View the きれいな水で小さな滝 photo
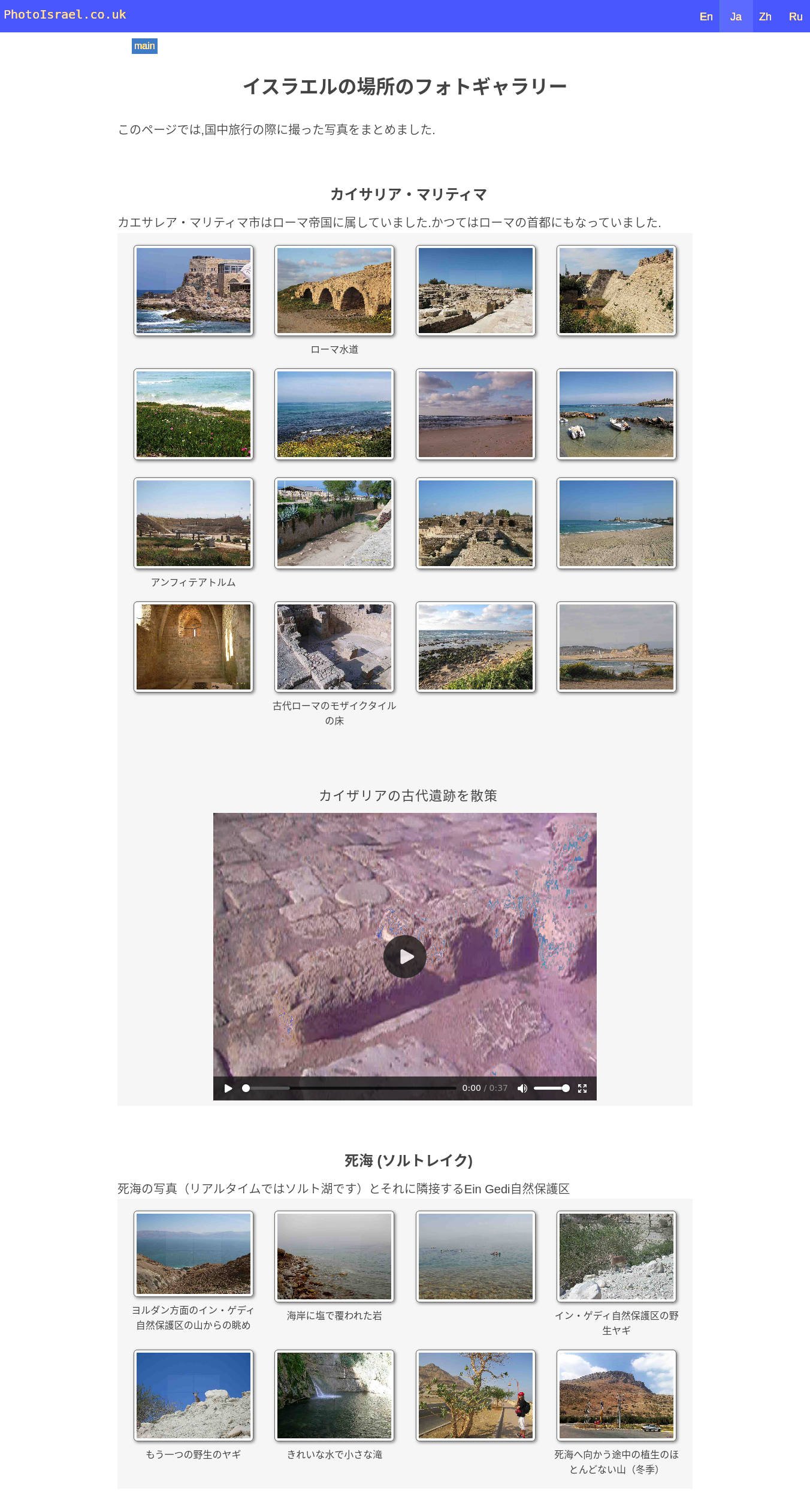Screen dimensions: 810x1512 (334, 1395)
